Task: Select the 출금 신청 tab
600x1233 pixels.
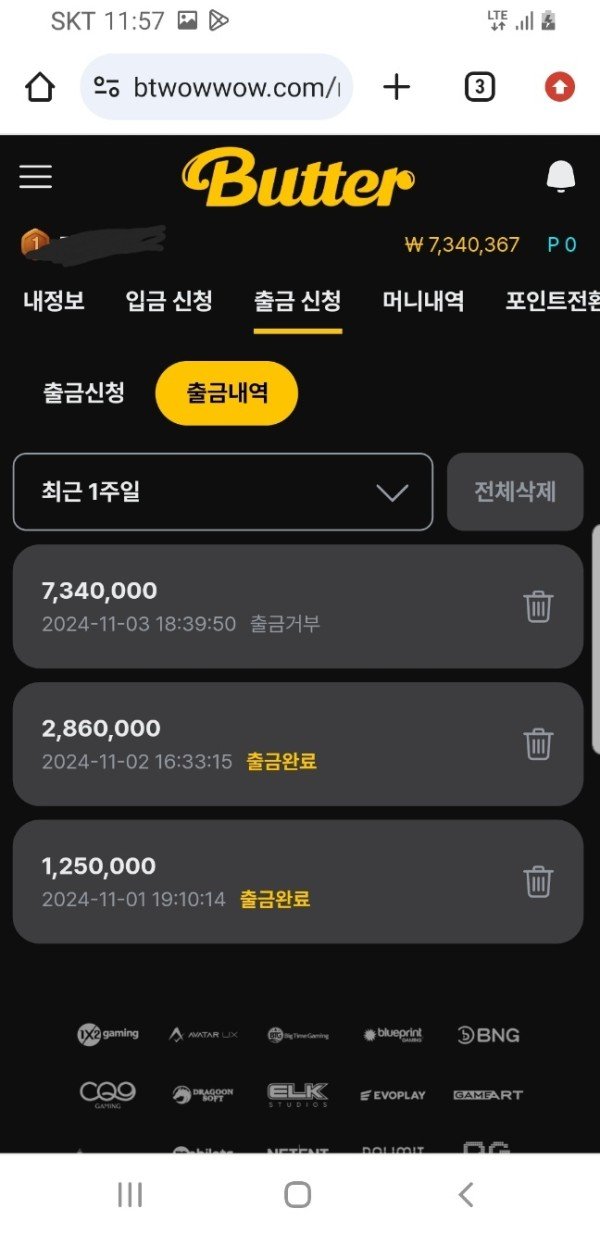Action: point(298,300)
